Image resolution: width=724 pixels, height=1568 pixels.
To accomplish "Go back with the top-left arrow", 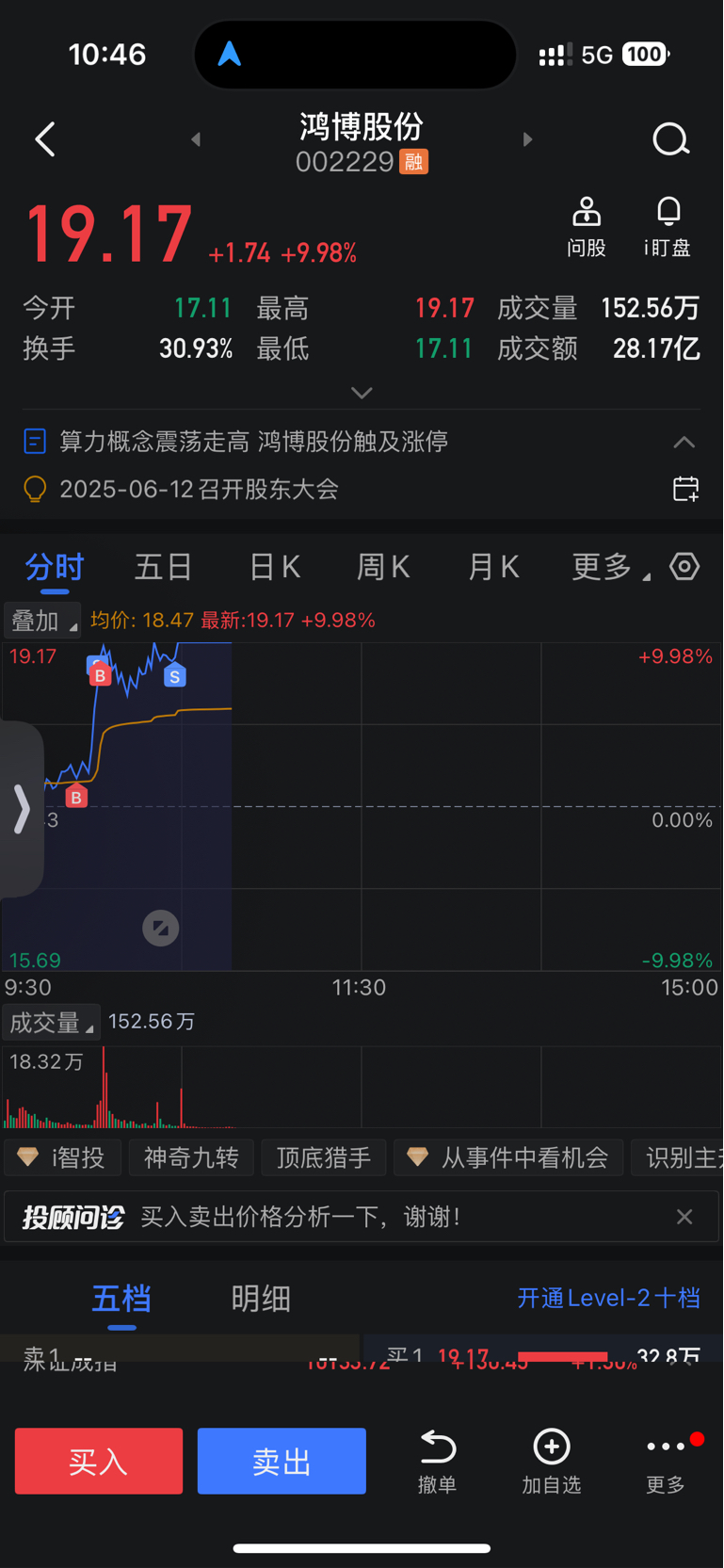I will 45,139.
